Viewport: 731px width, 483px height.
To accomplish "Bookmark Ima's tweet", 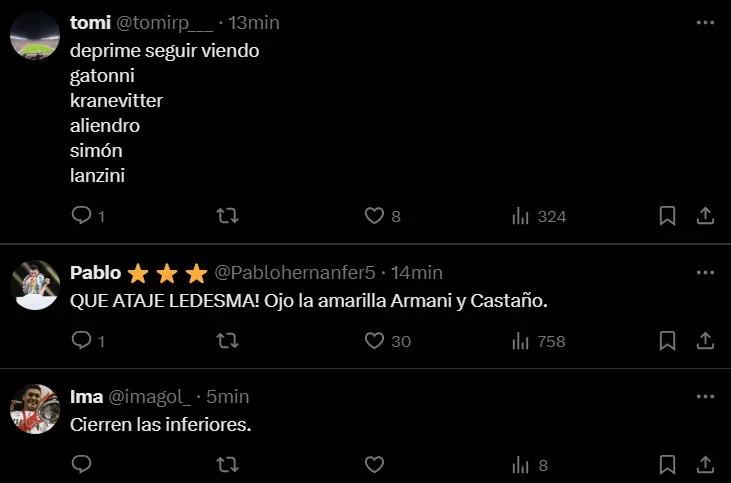I will click(668, 465).
